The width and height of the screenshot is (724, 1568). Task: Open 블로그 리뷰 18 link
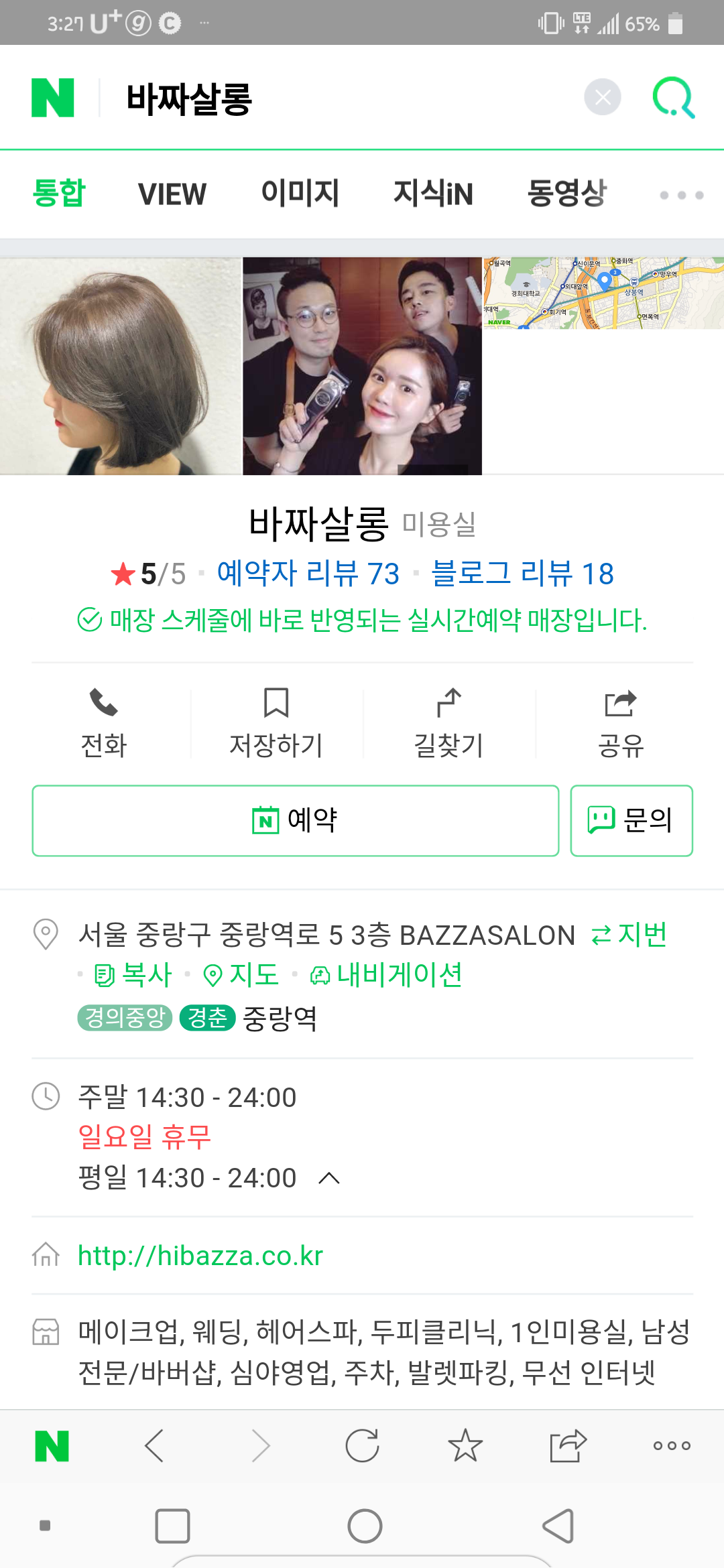522,574
